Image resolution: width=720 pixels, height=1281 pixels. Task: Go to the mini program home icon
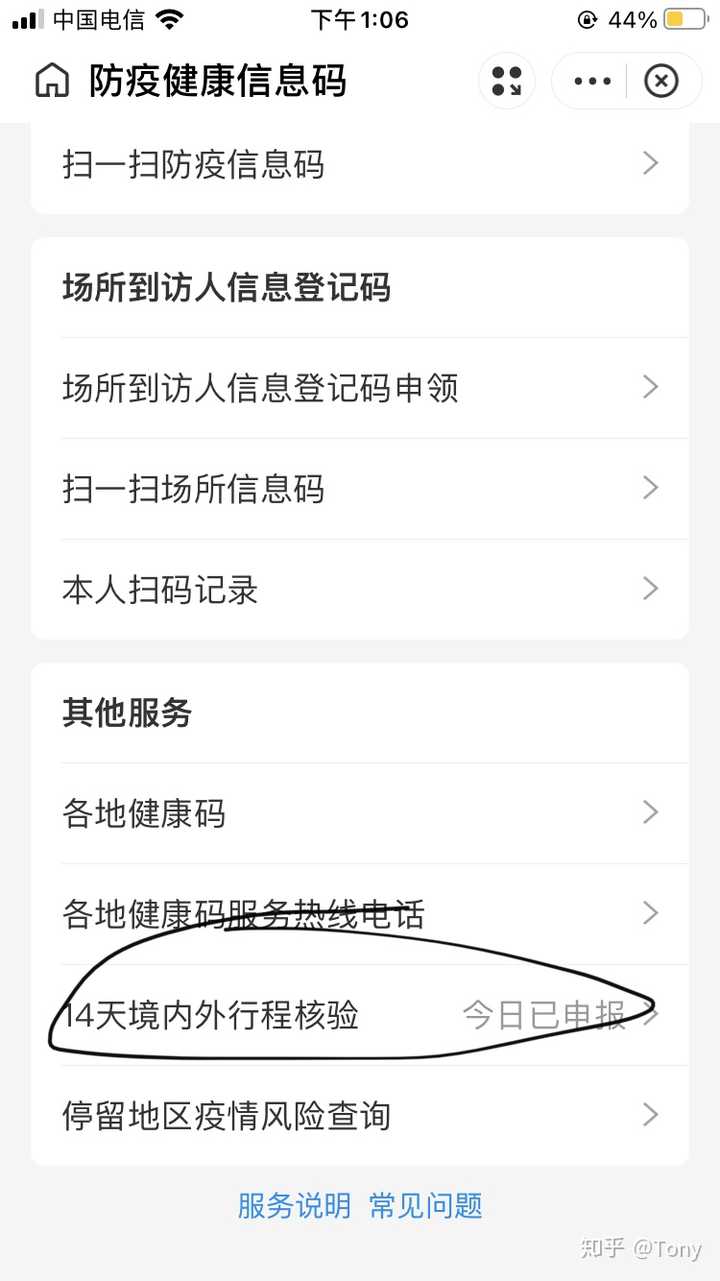pyautogui.click(x=52, y=81)
